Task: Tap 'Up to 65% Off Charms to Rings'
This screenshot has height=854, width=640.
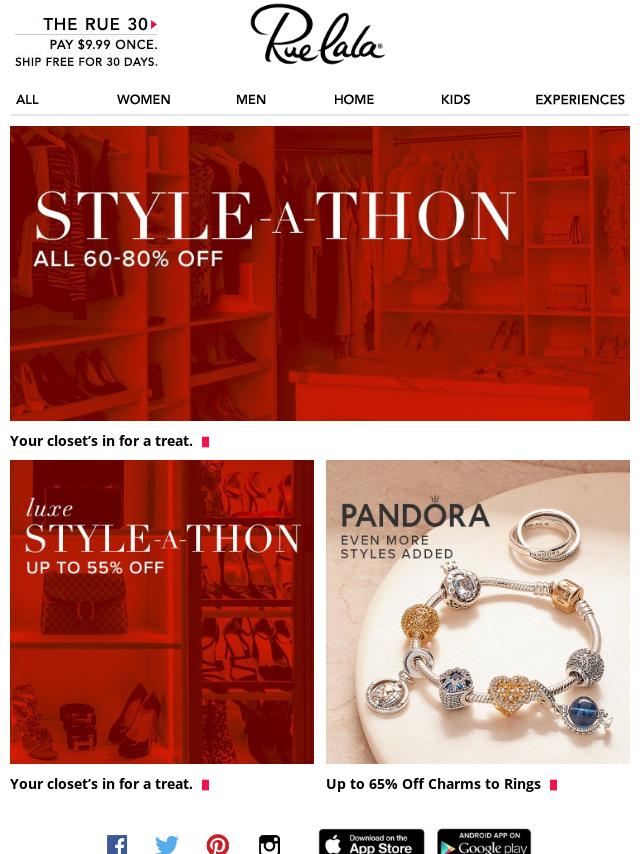Action: [x=433, y=784]
